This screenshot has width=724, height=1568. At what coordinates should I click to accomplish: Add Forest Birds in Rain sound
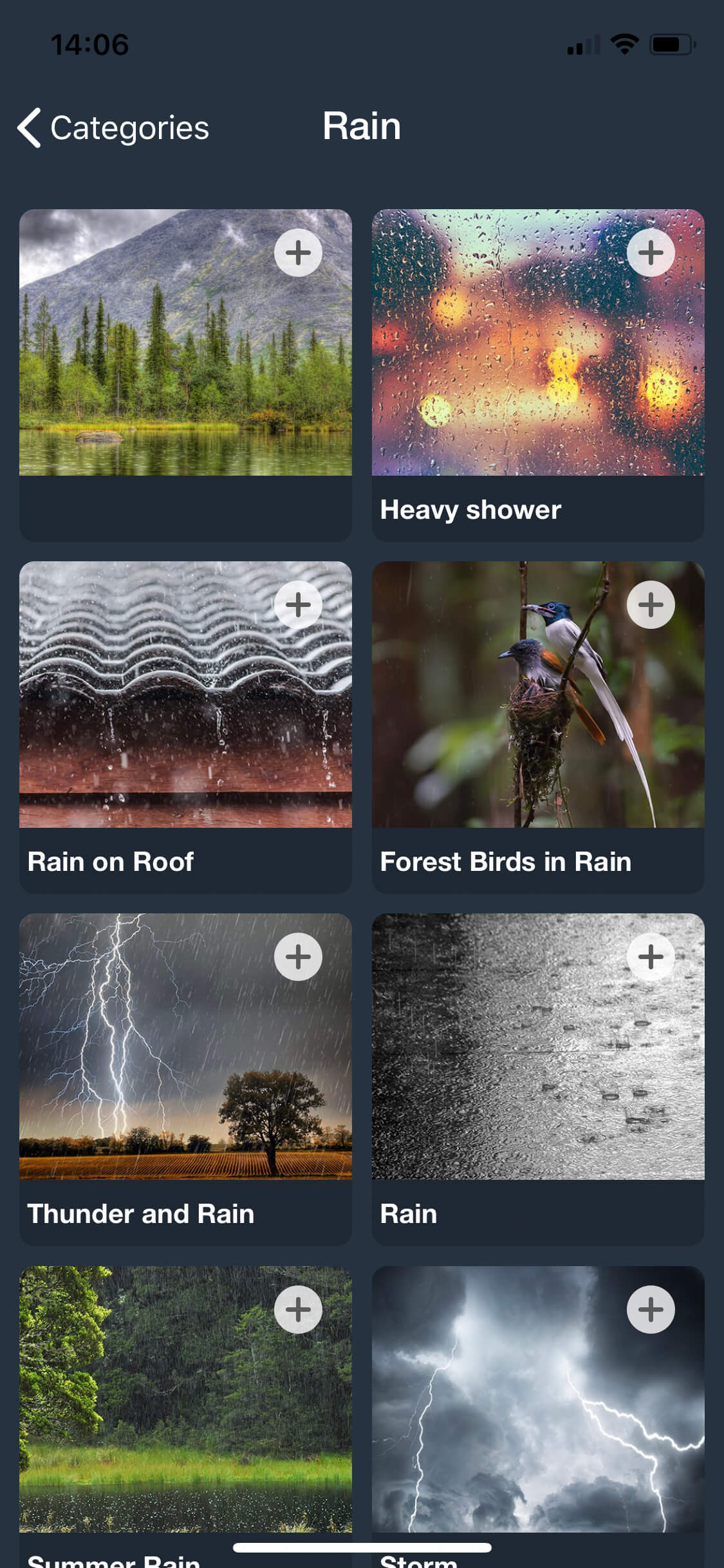click(x=650, y=604)
